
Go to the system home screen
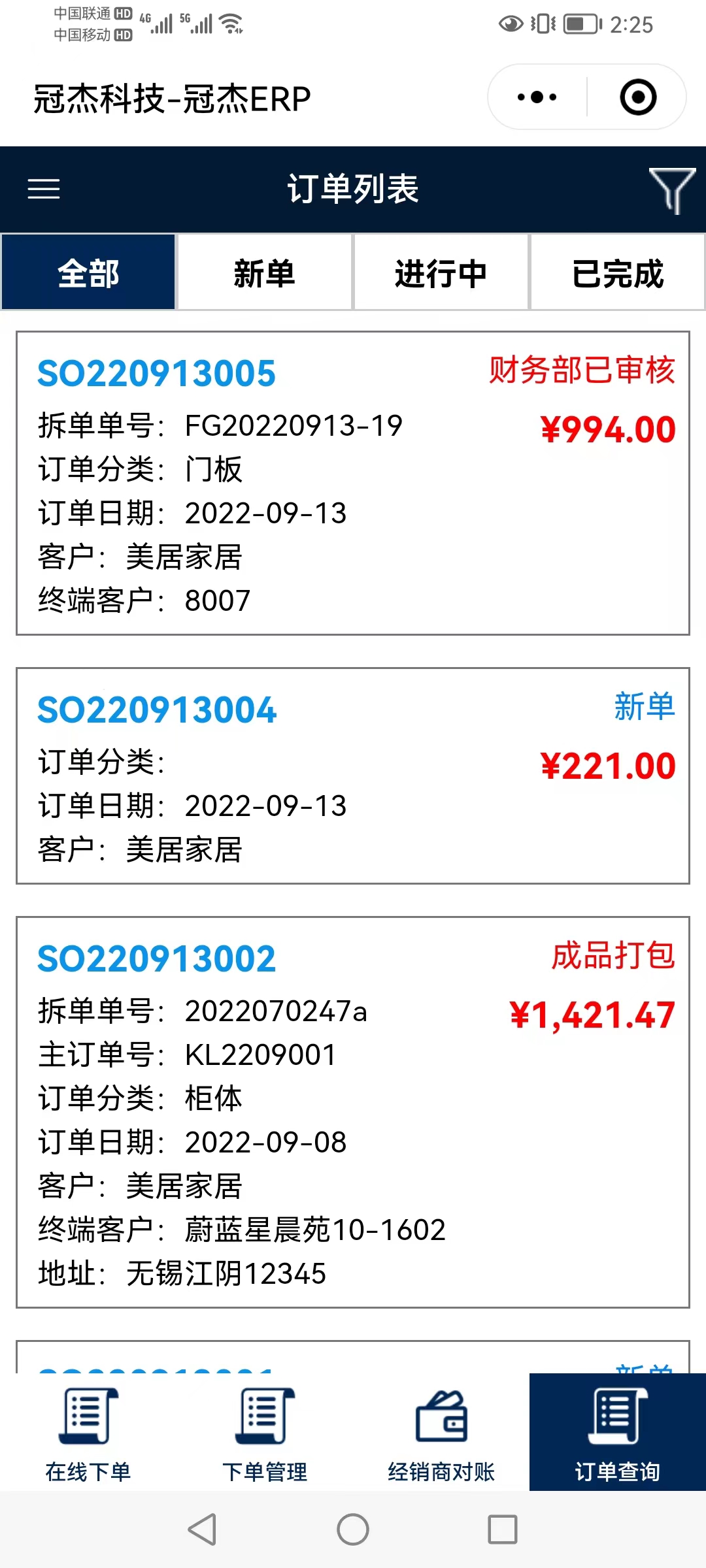point(353,1529)
